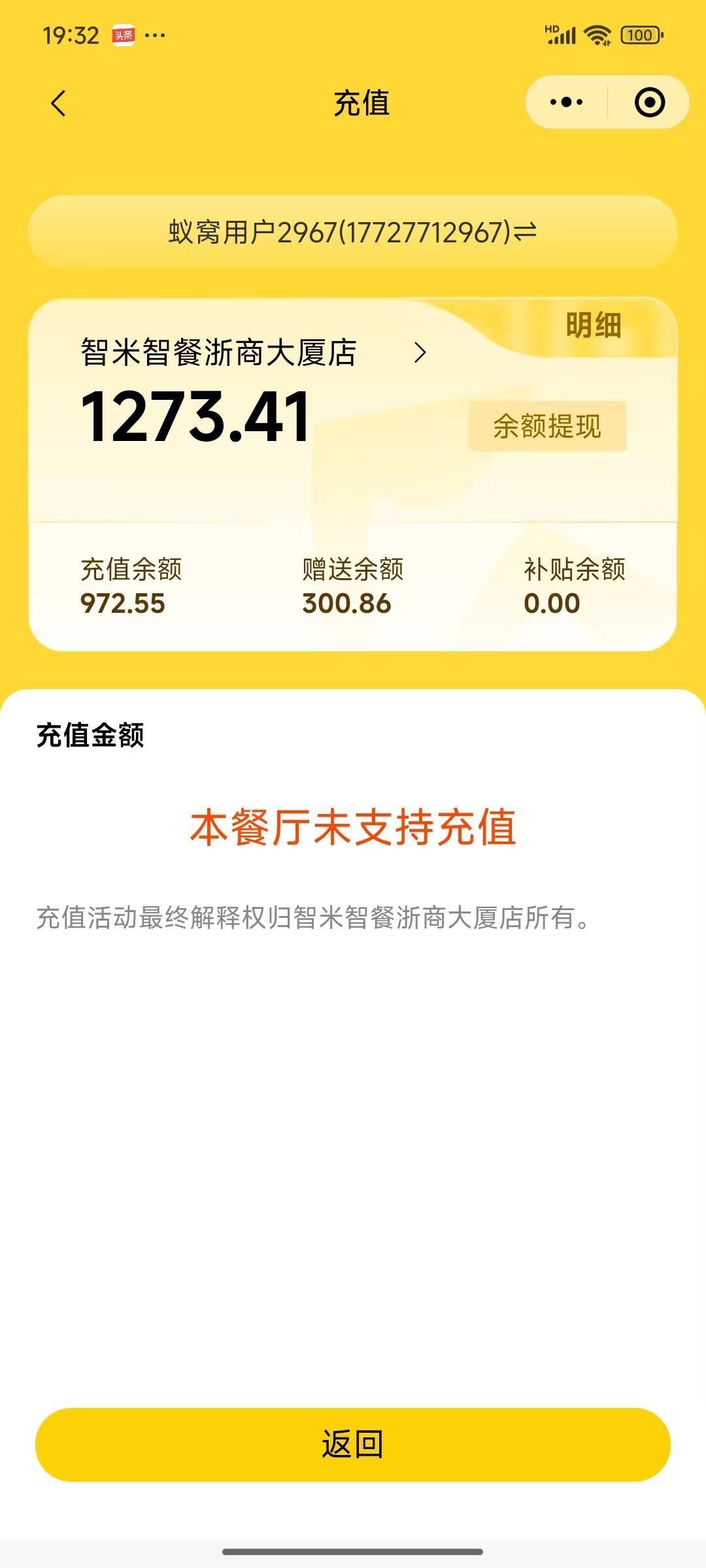Close the mini program with the circle icon
Screen dimensions: 706x1568
(x=649, y=103)
